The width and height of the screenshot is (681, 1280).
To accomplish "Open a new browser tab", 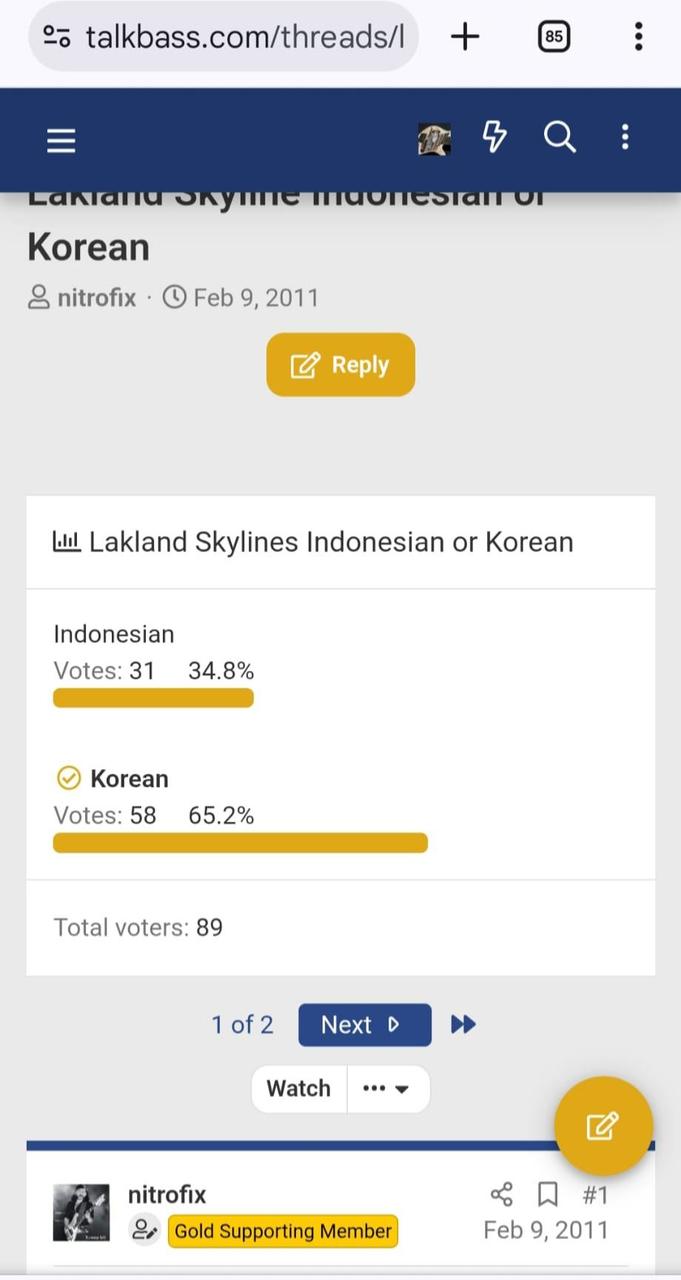I will pos(465,38).
